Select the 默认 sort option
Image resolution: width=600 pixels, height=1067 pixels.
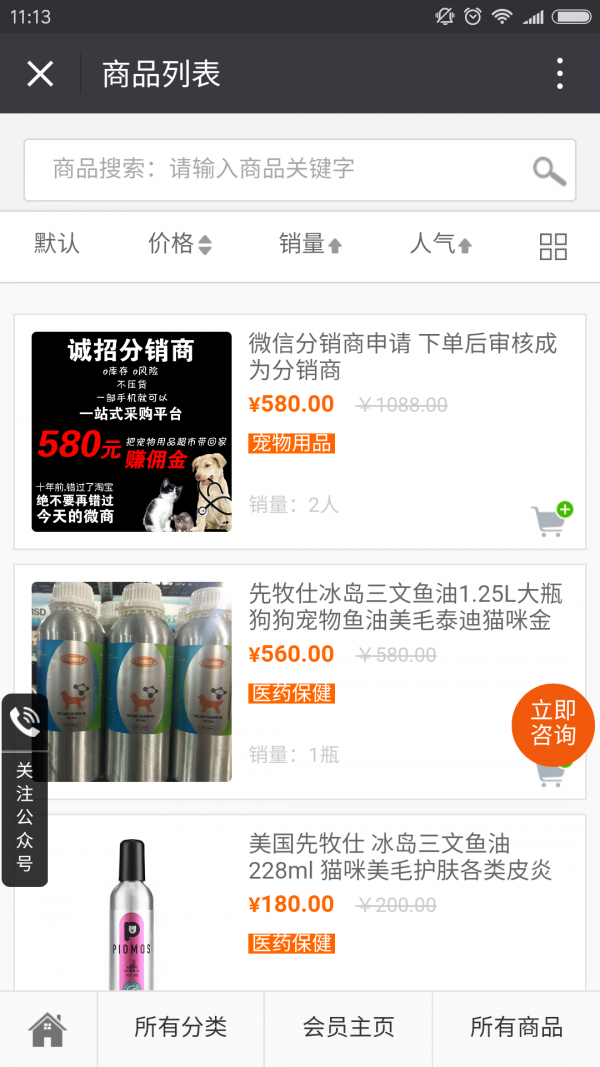[57, 244]
